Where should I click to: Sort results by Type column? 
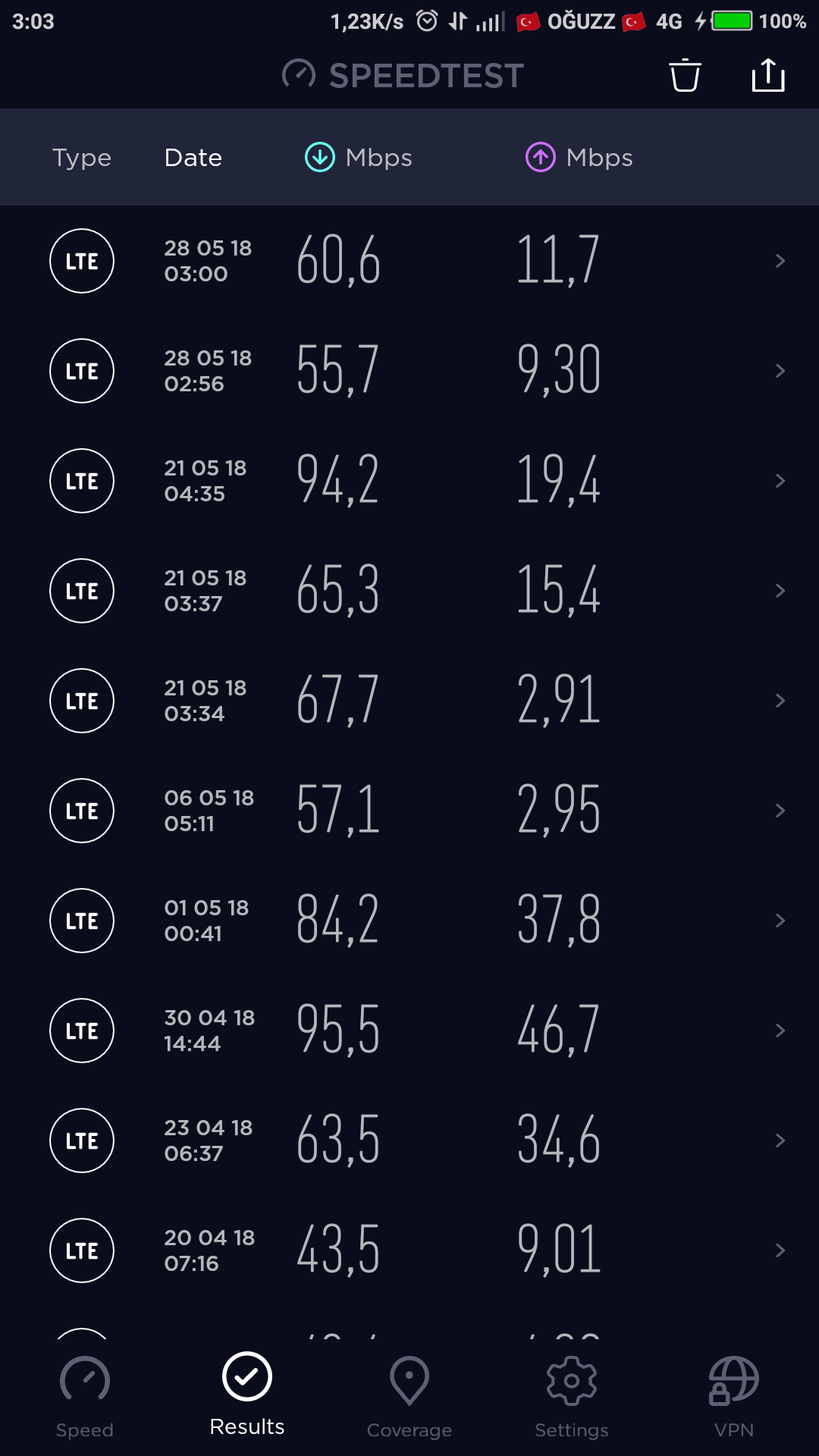point(82,158)
